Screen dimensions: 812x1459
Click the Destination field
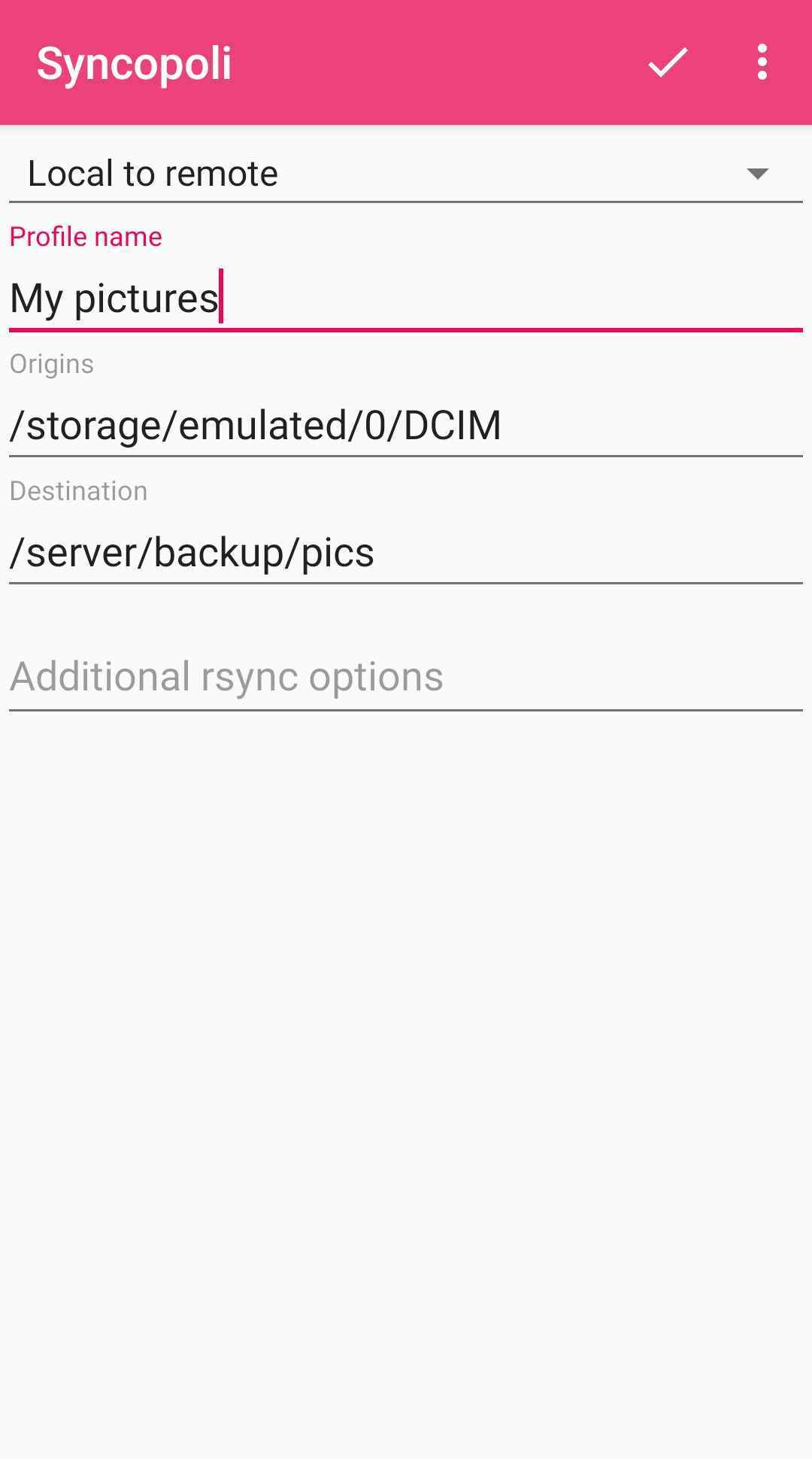301,553
